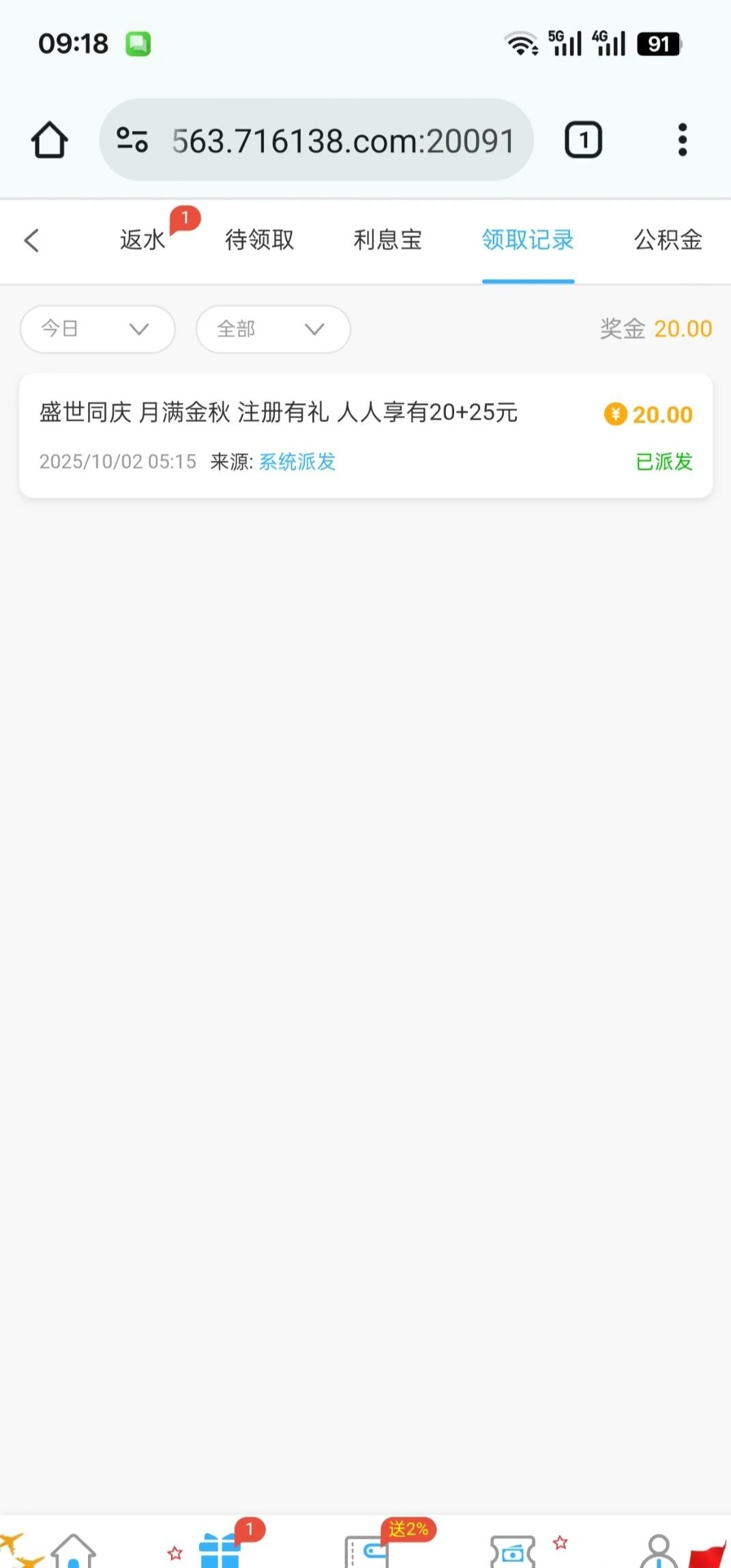The image size is (731, 1568).
Task: Open the gift icon in bottom navigation
Action: [220, 1550]
